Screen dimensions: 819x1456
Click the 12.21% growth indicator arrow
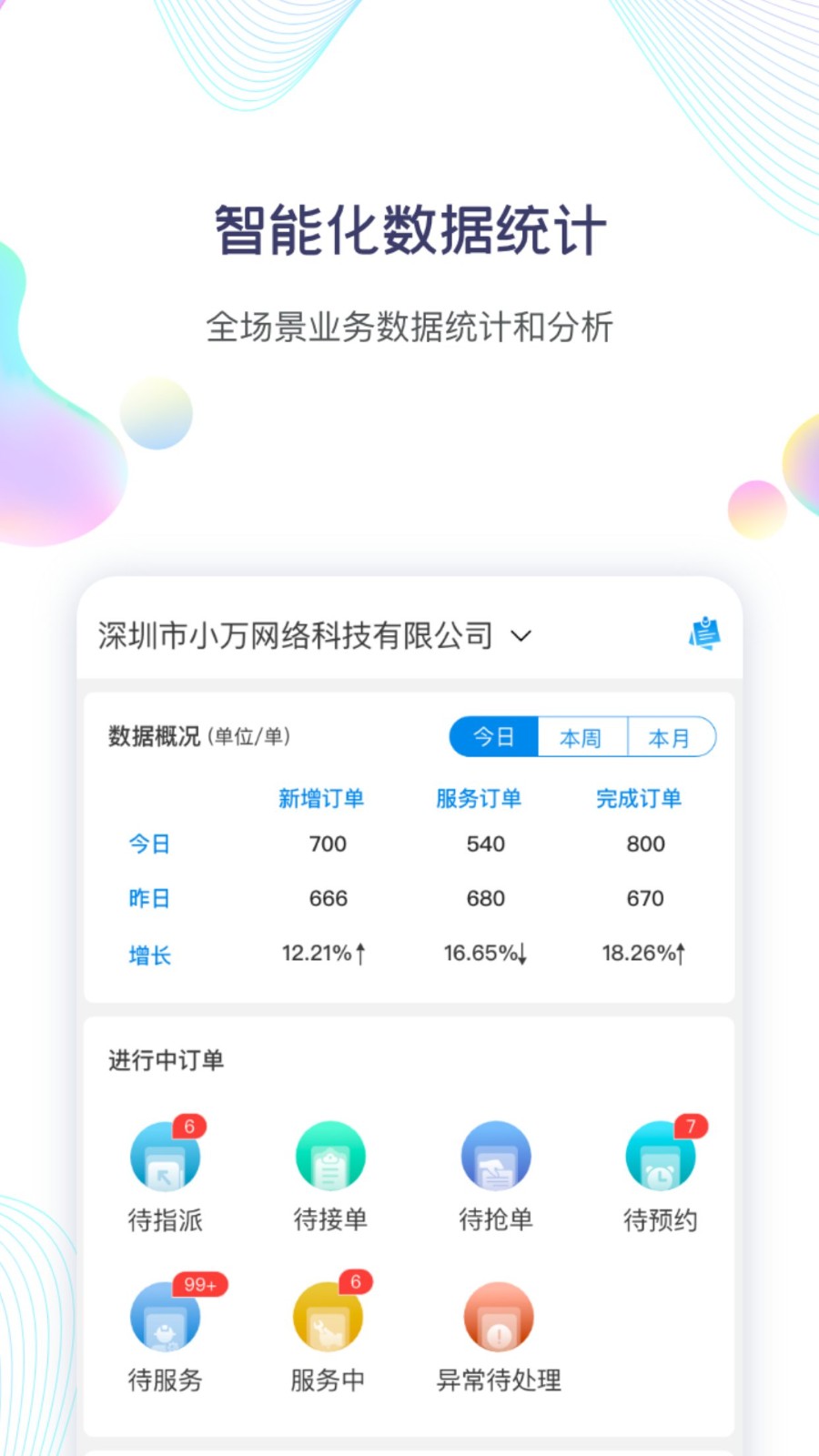click(x=361, y=954)
